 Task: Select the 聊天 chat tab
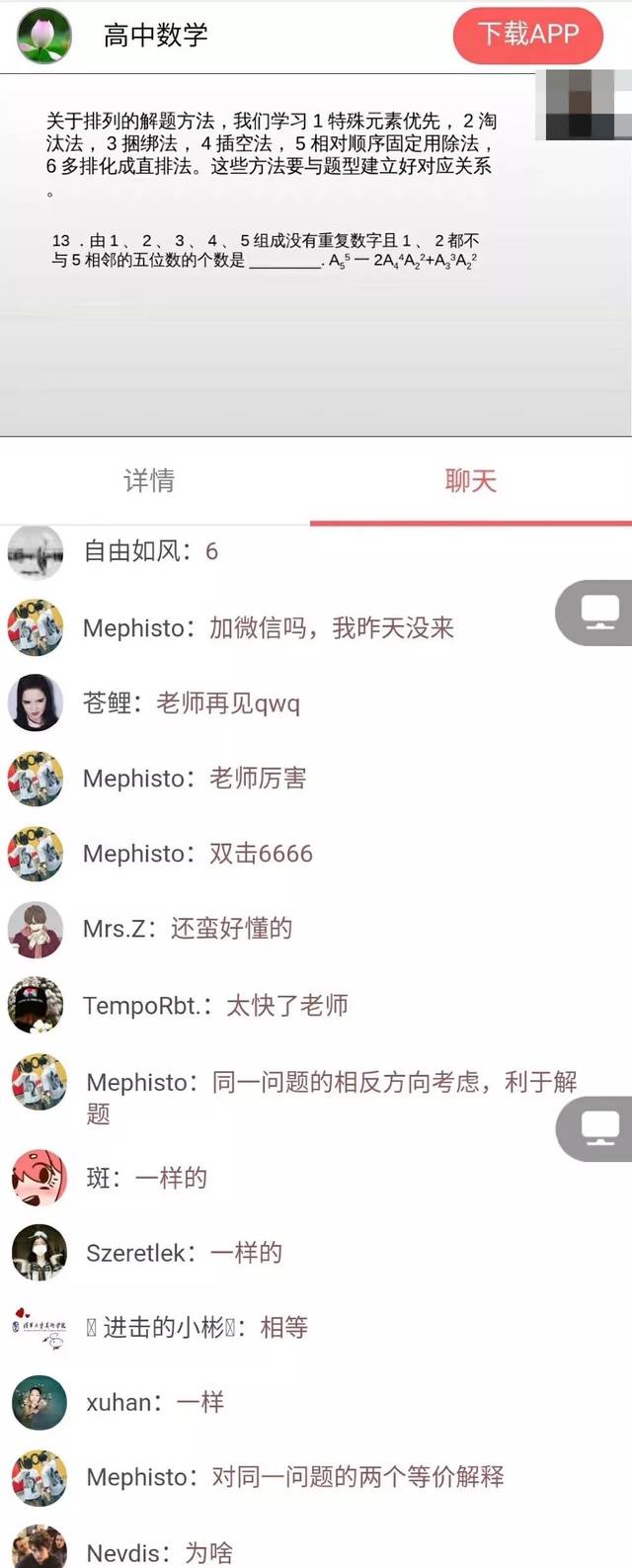tap(470, 481)
